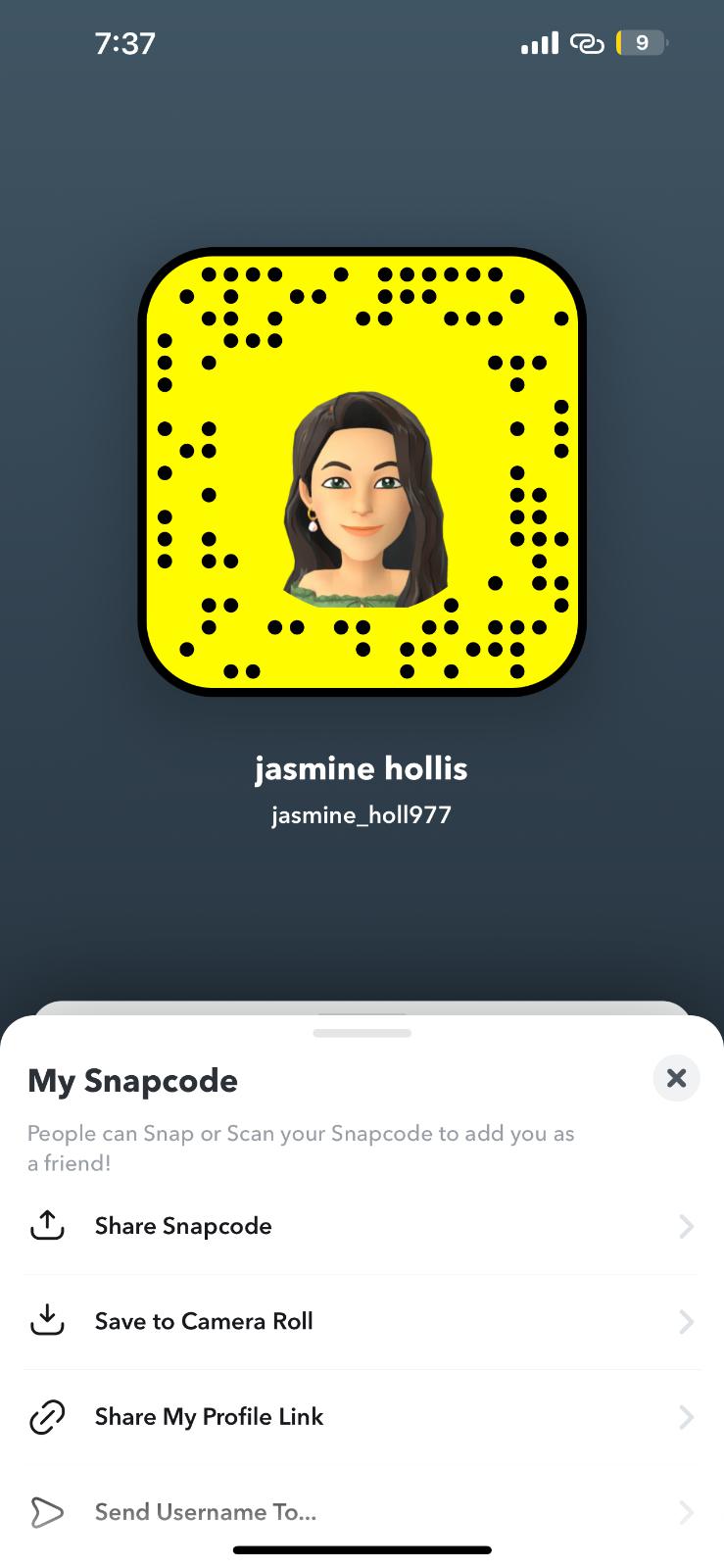Close the My Snapcode sheet

[x=676, y=1078]
